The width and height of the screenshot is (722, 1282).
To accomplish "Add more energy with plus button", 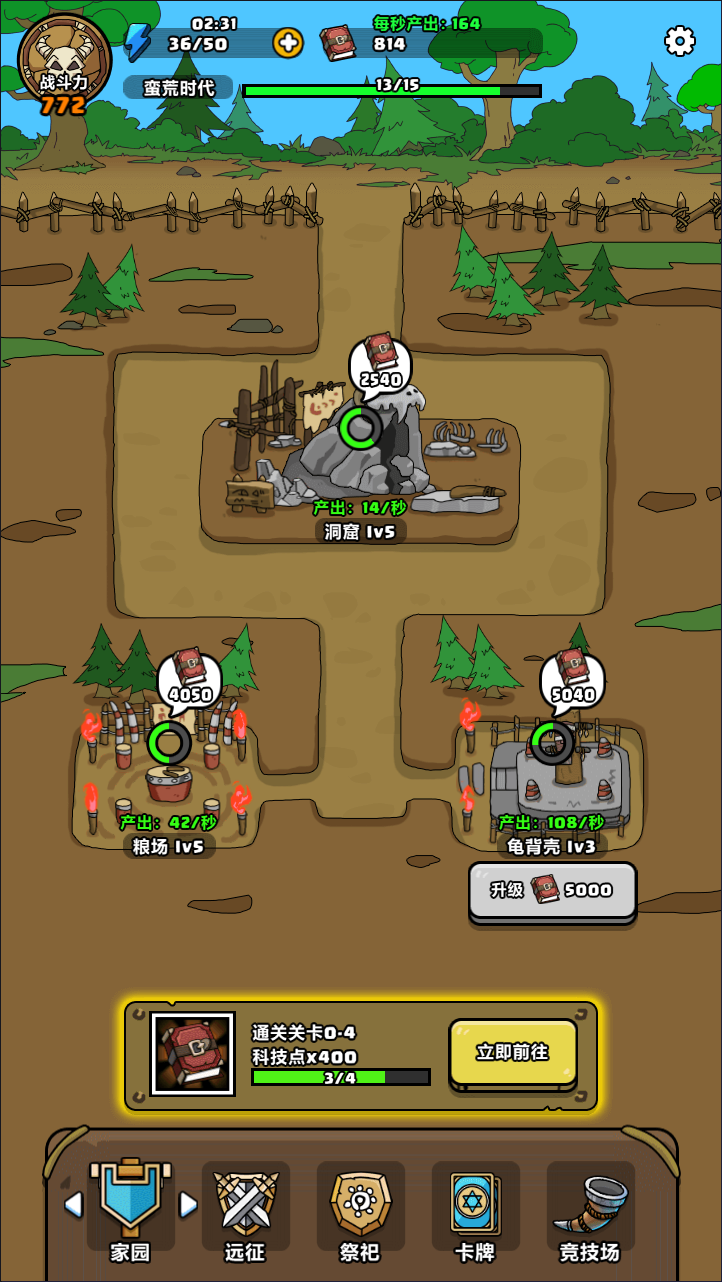I will (x=287, y=42).
